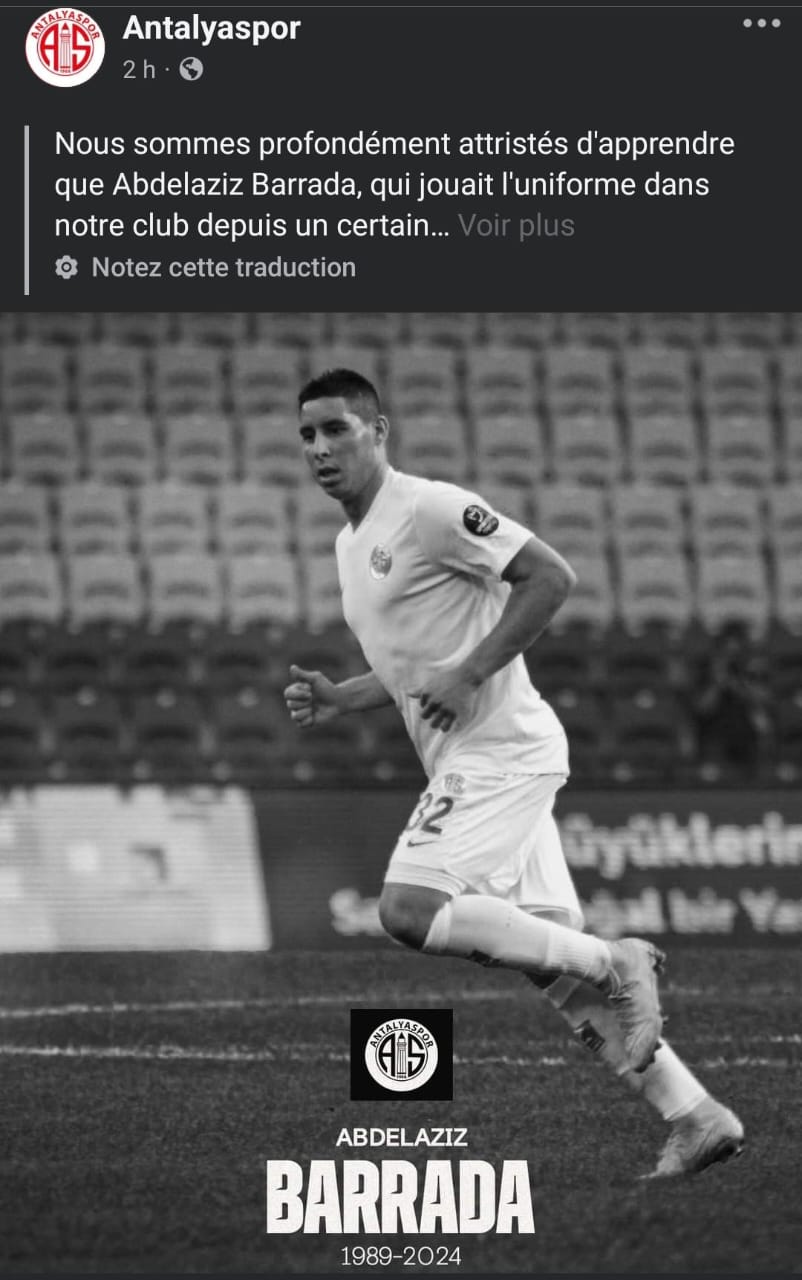Open the Antalyaspor page name
802x1280 pixels.
[211, 28]
